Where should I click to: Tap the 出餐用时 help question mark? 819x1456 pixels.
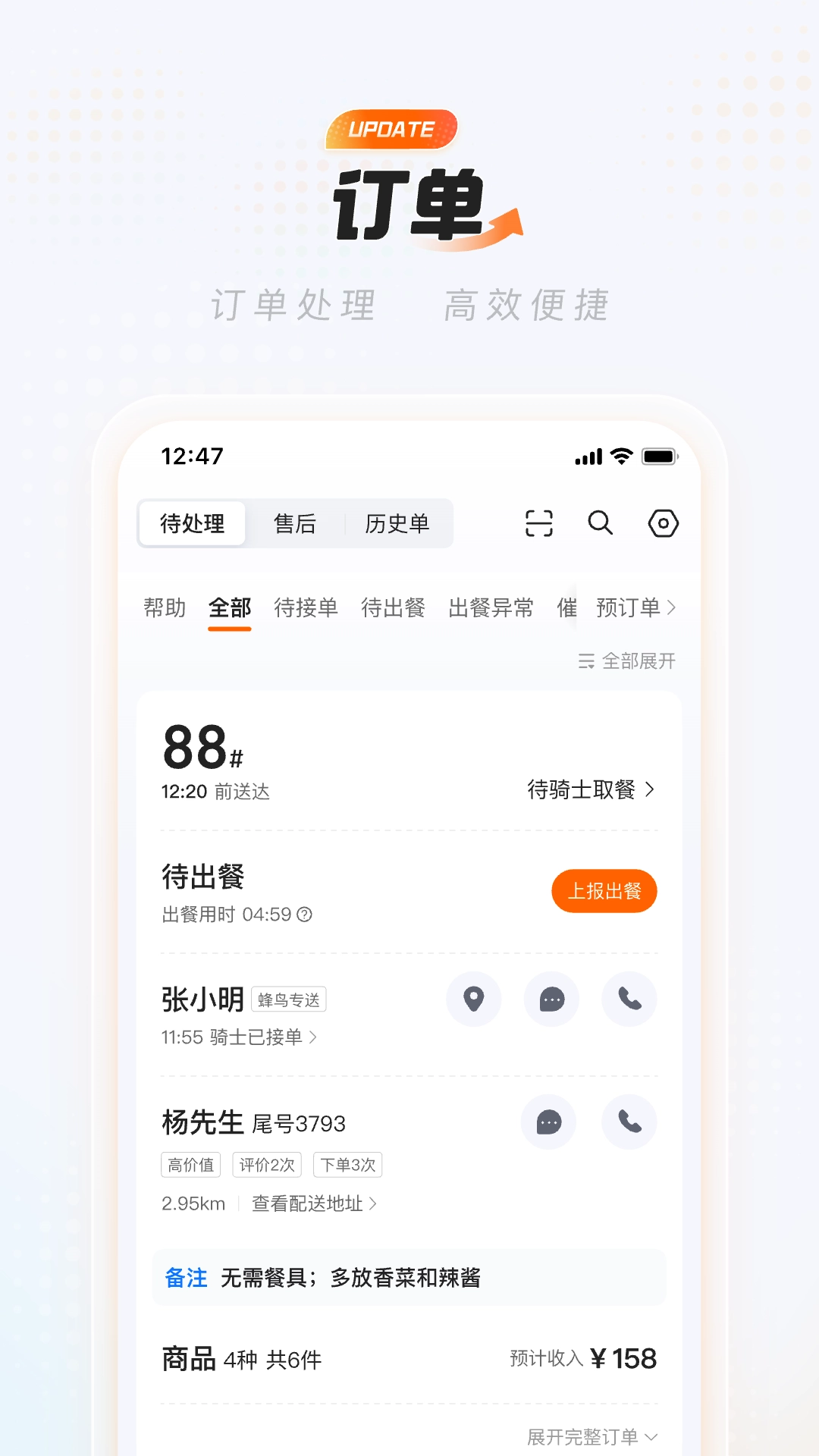tap(303, 916)
